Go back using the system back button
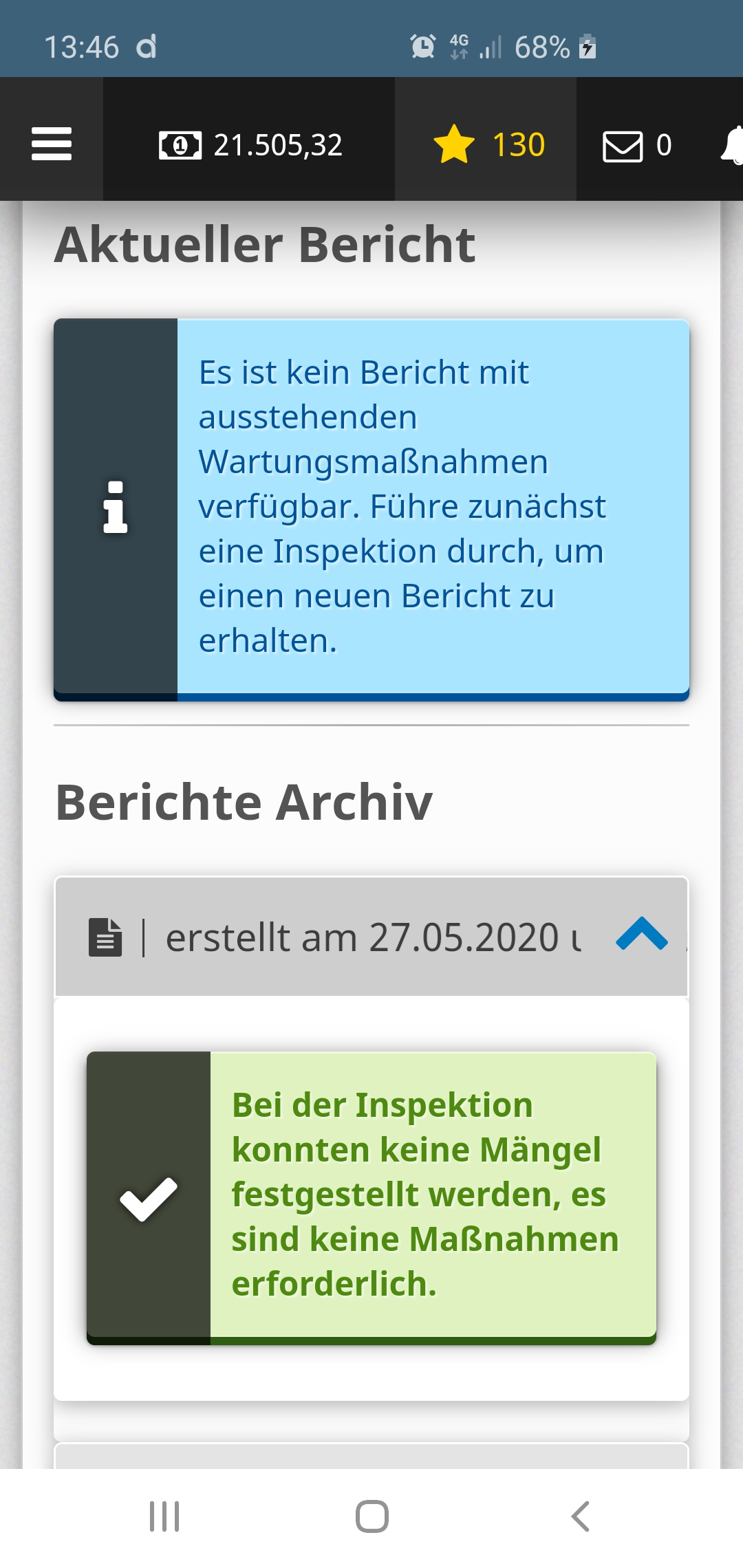 pyautogui.click(x=580, y=1516)
